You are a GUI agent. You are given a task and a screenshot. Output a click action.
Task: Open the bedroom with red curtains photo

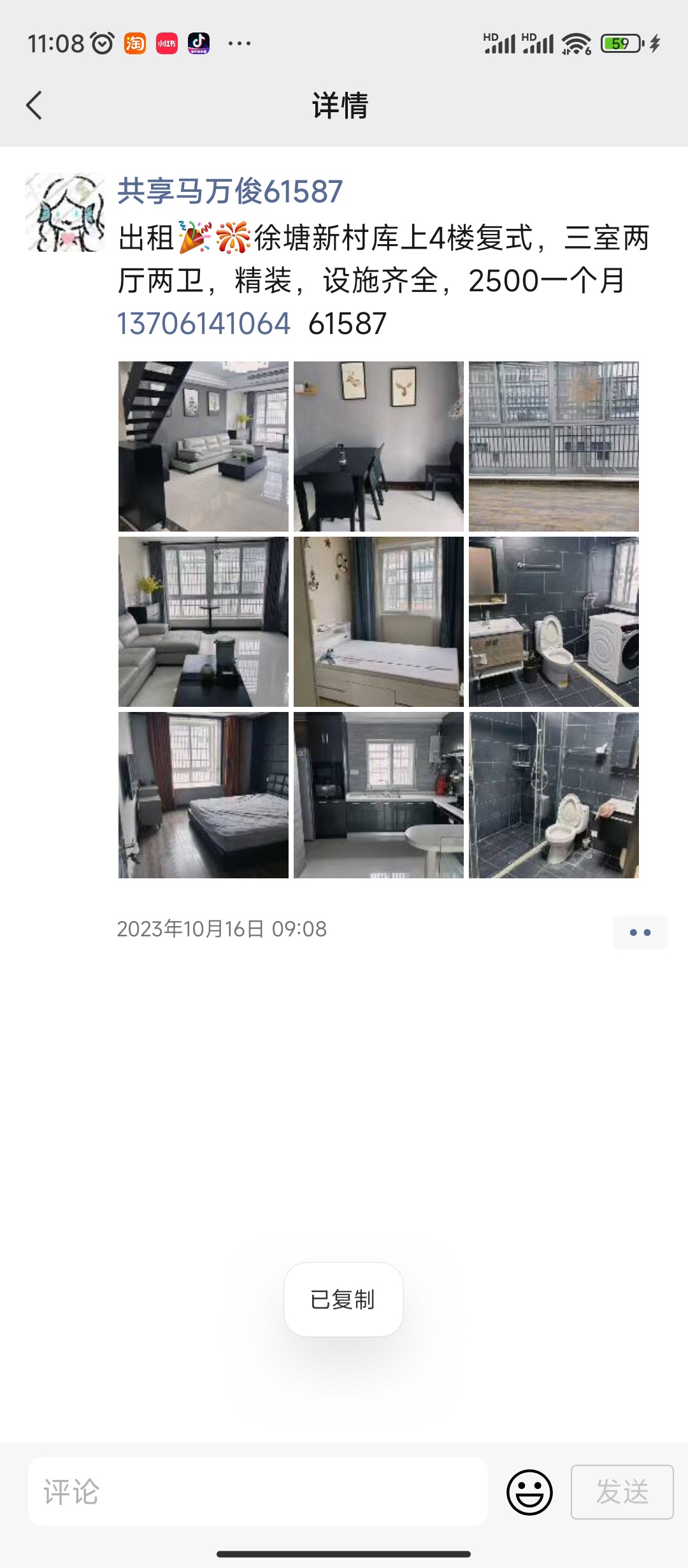(203, 795)
